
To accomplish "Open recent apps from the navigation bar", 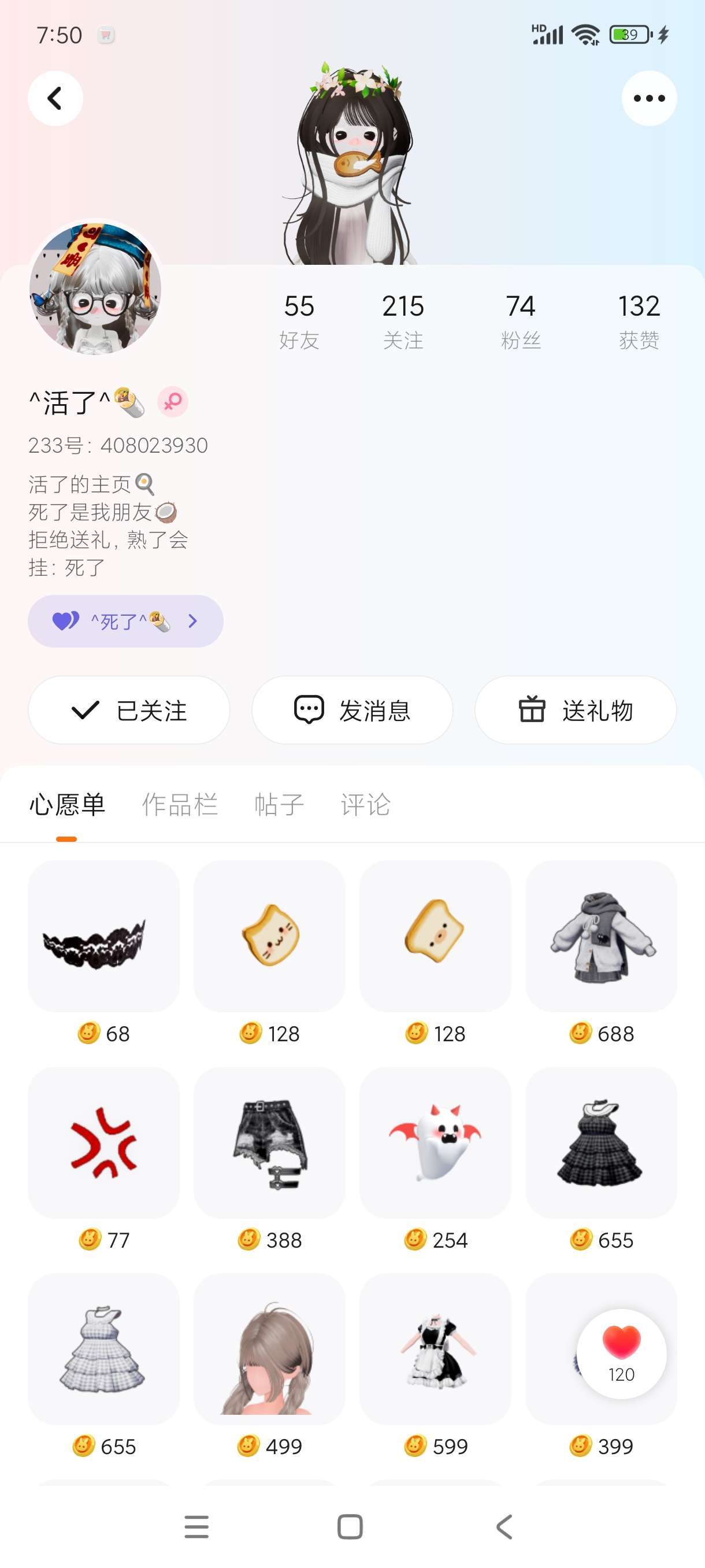I will pos(196,1526).
